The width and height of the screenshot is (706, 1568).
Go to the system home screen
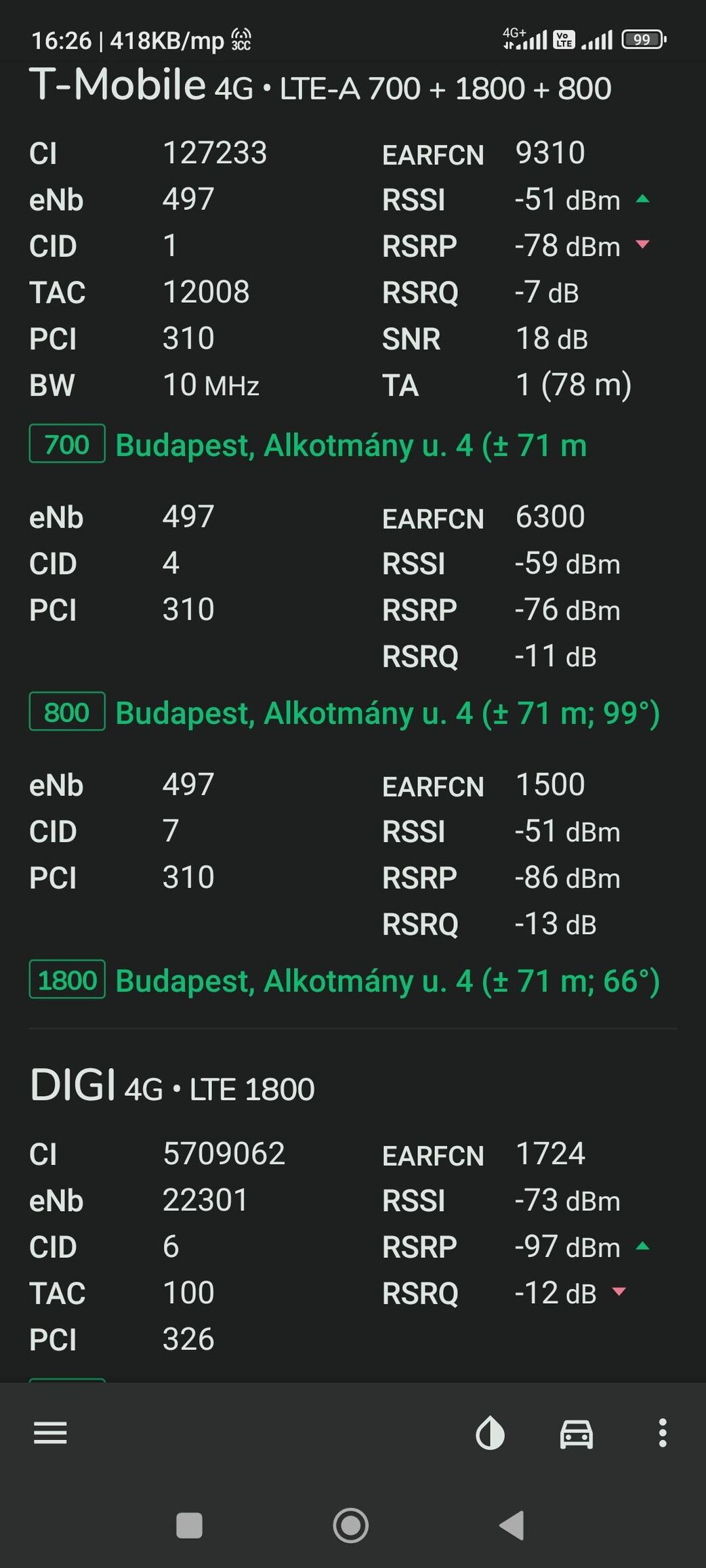[351, 1525]
